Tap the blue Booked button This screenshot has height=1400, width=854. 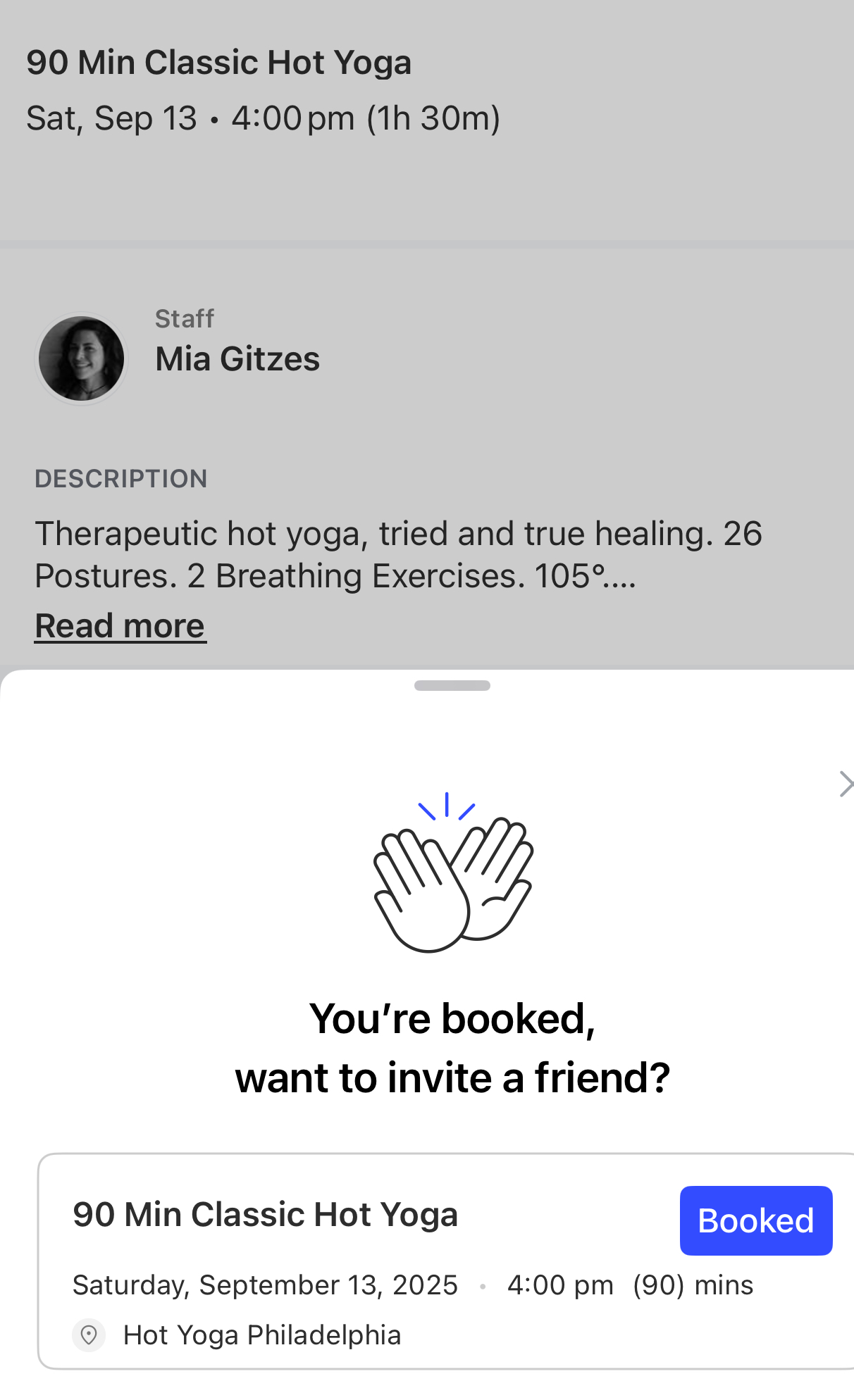click(x=755, y=1220)
